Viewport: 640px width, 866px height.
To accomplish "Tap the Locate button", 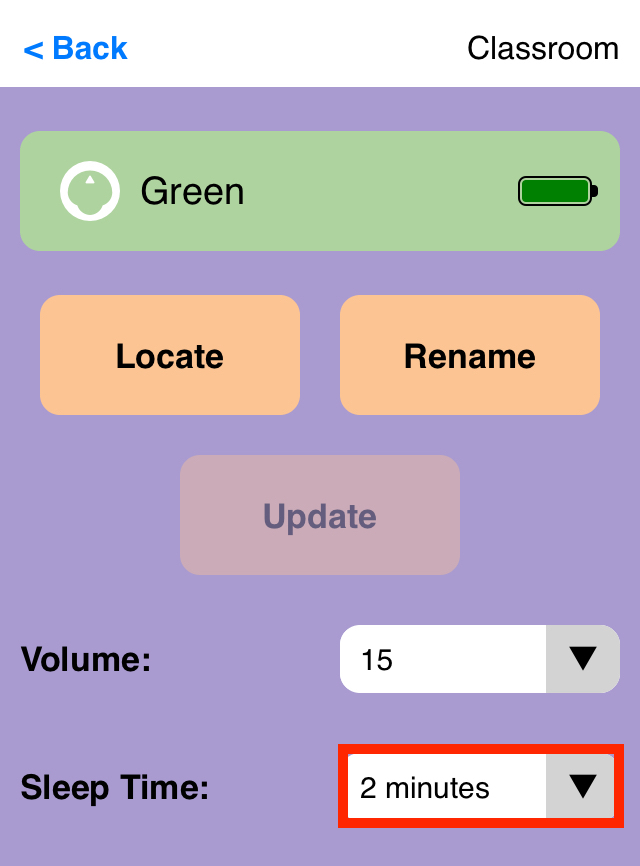I will (x=170, y=355).
